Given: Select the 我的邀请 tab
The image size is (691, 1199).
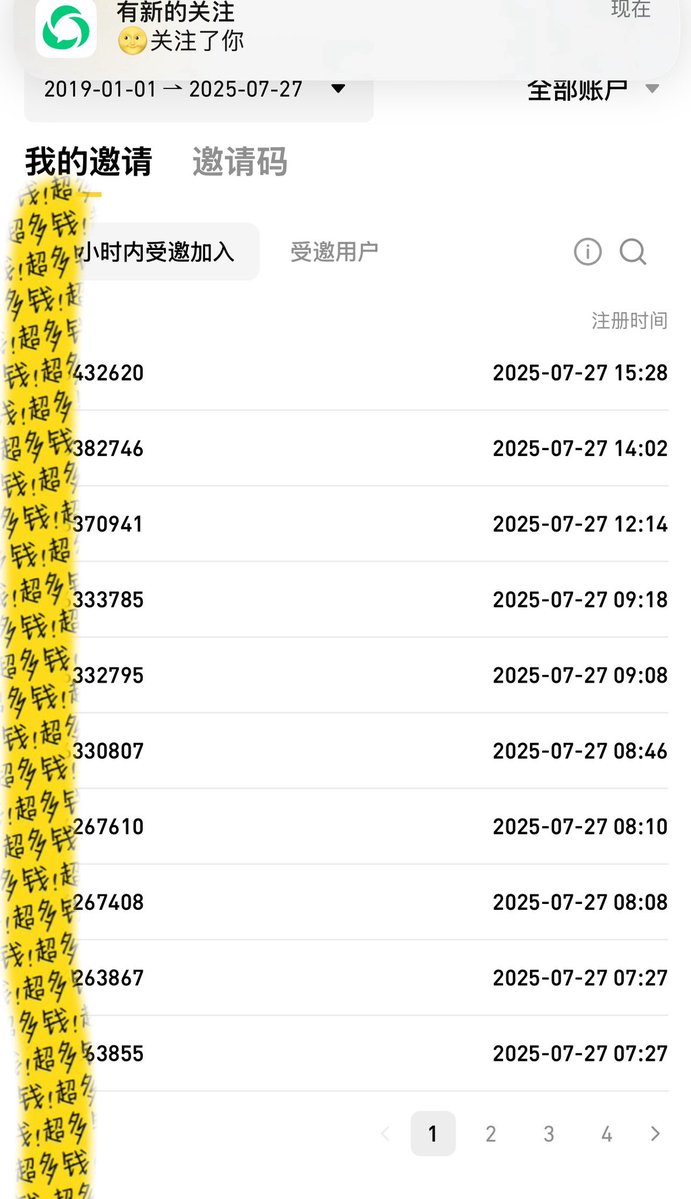Looking at the screenshot, I should pos(89,162).
